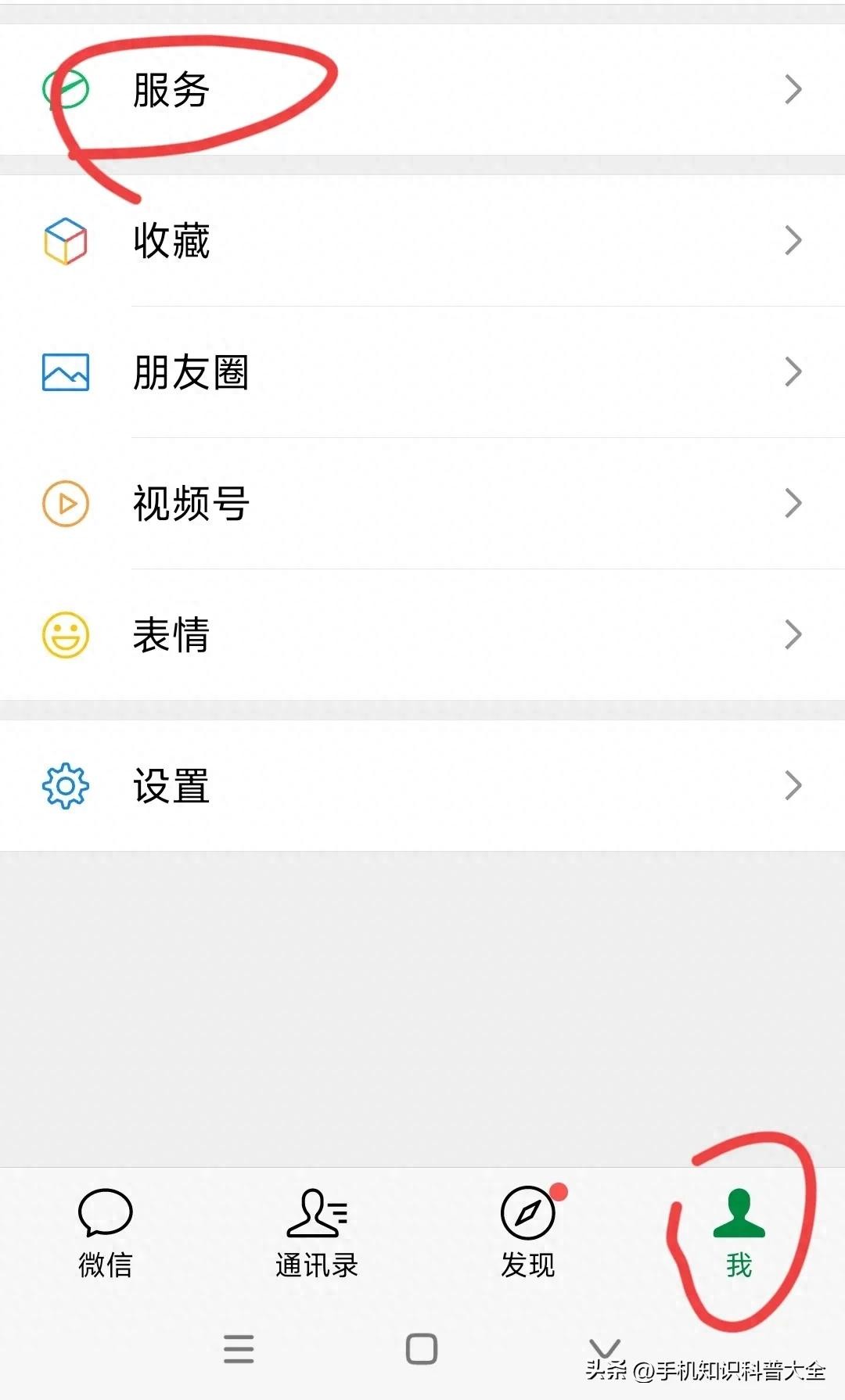The height and width of the screenshot is (1400, 845).
Task: Tap the system home button
Action: 422,1349
